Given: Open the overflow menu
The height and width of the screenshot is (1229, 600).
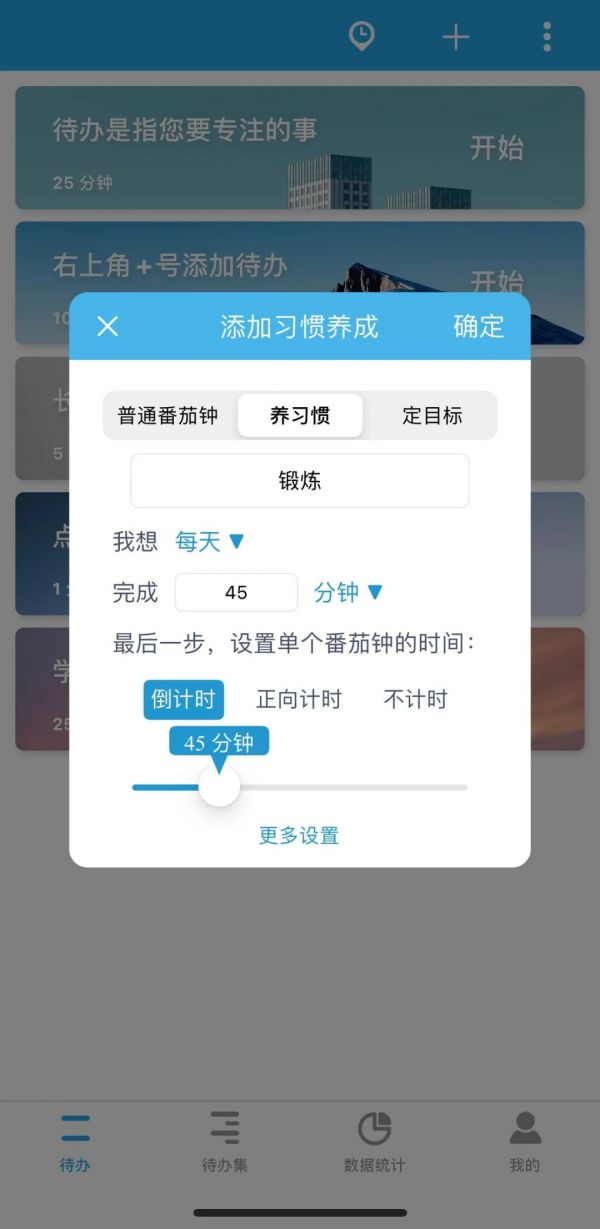Looking at the screenshot, I should pyautogui.click(x=547, y=37).
